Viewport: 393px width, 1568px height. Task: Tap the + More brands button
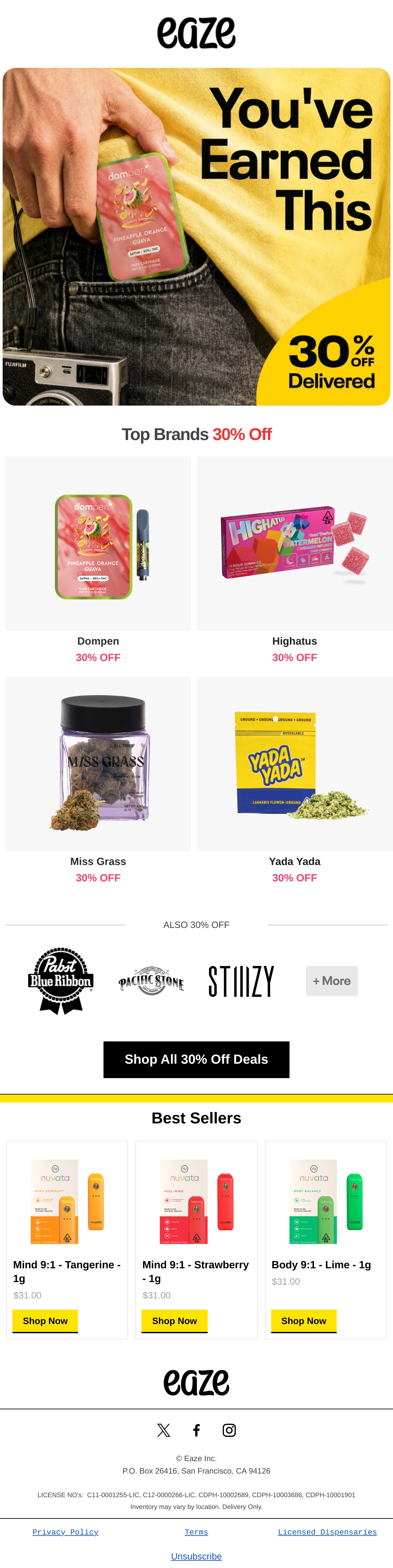[331, 981]
